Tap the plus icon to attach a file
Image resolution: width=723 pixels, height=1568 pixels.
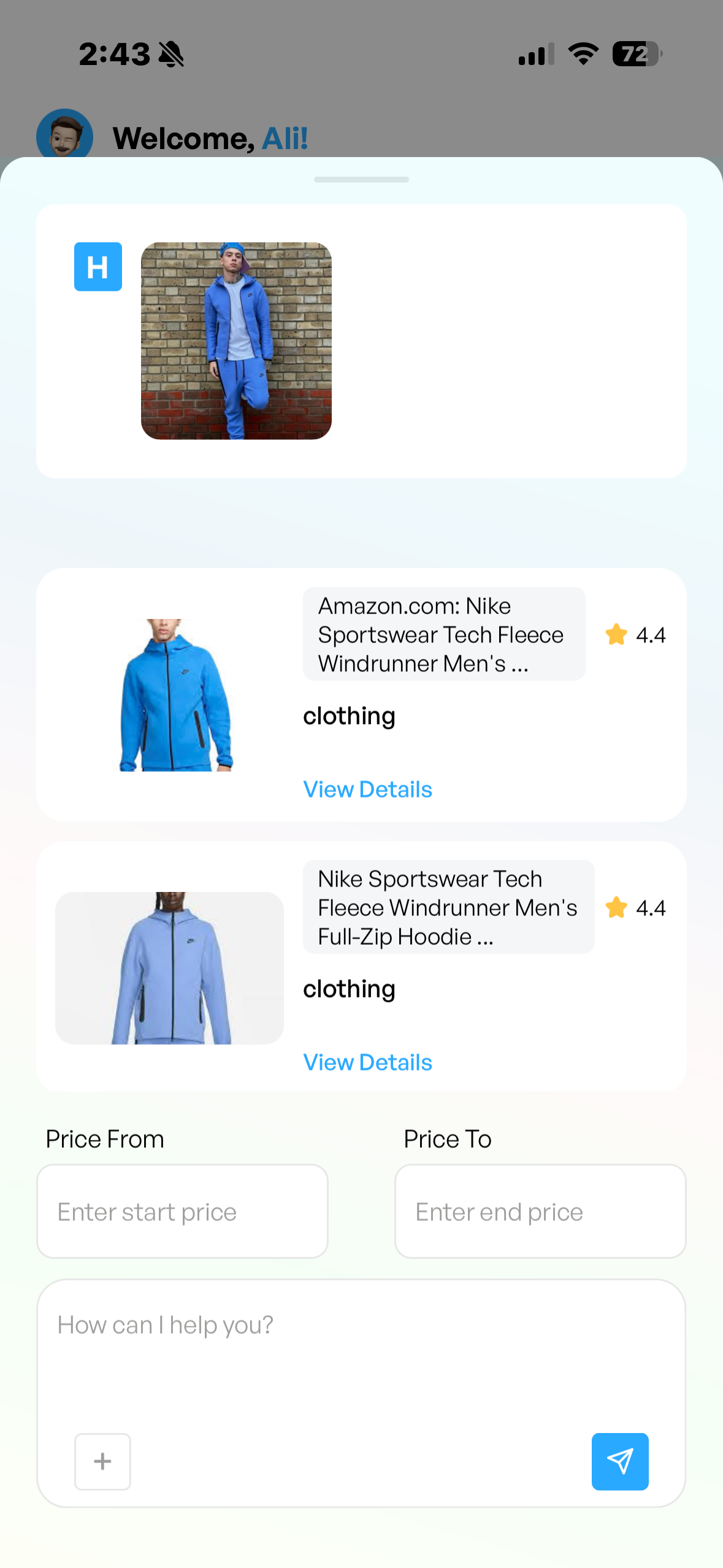[102, 1461]
